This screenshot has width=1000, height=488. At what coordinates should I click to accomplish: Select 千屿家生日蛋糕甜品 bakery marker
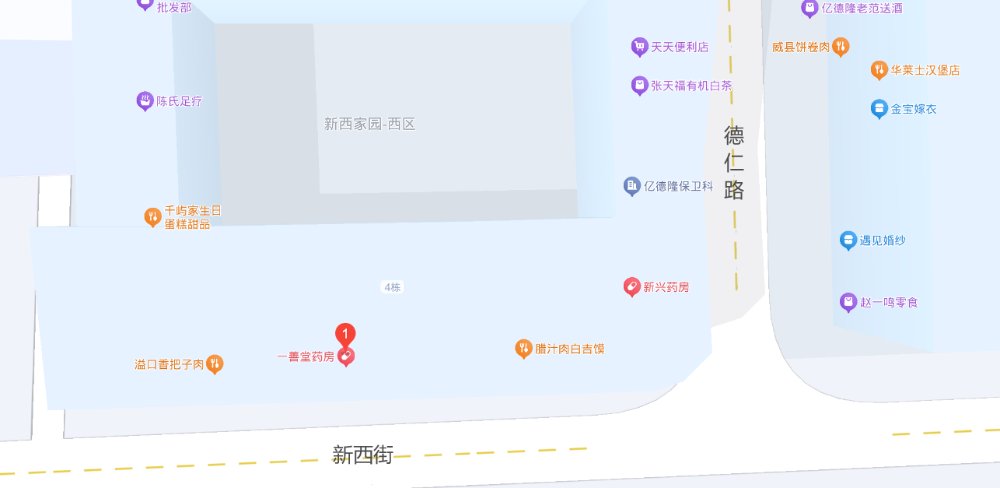click(153, 216)
